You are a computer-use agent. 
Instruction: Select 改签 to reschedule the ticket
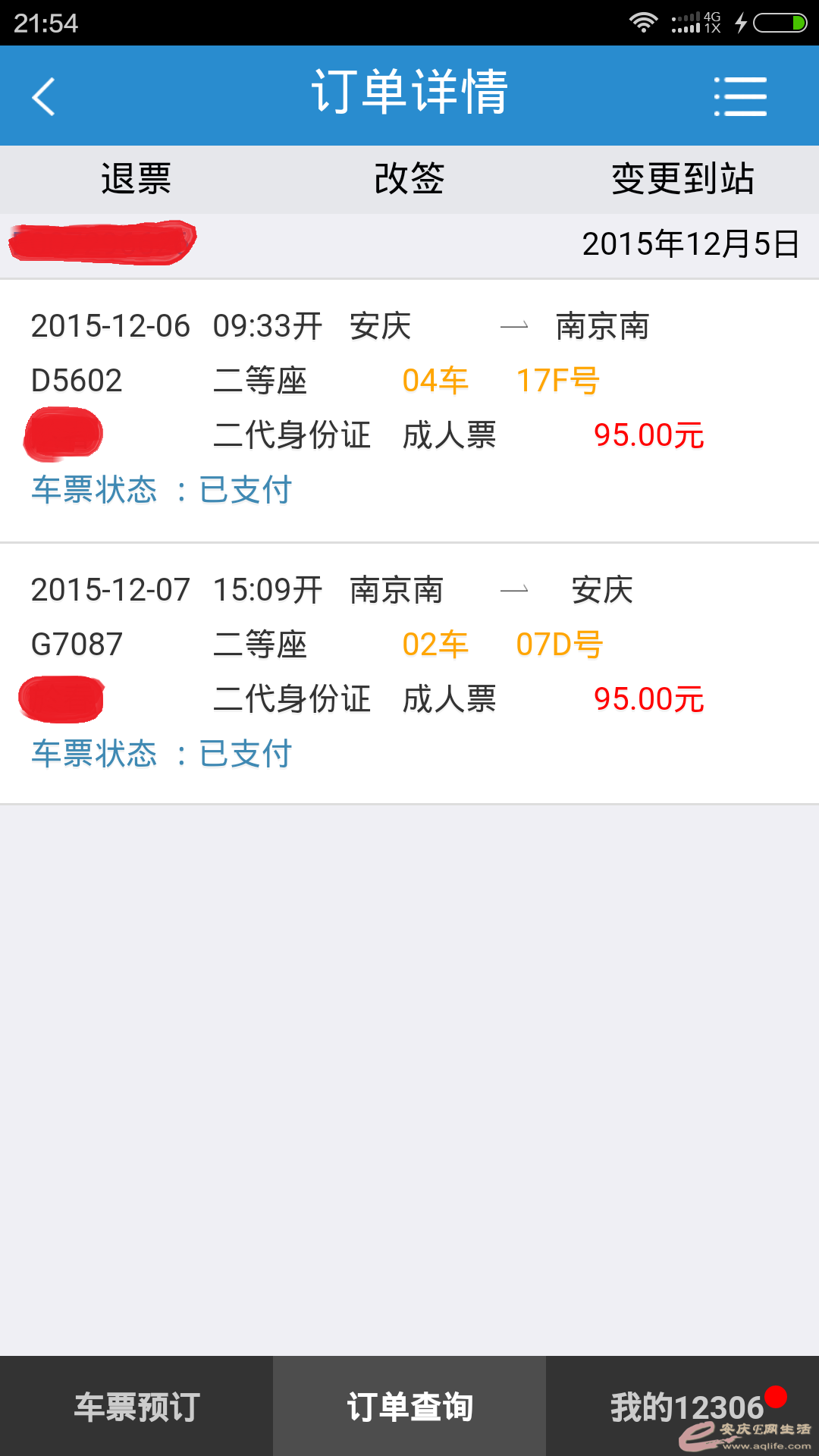click(409, 179)
